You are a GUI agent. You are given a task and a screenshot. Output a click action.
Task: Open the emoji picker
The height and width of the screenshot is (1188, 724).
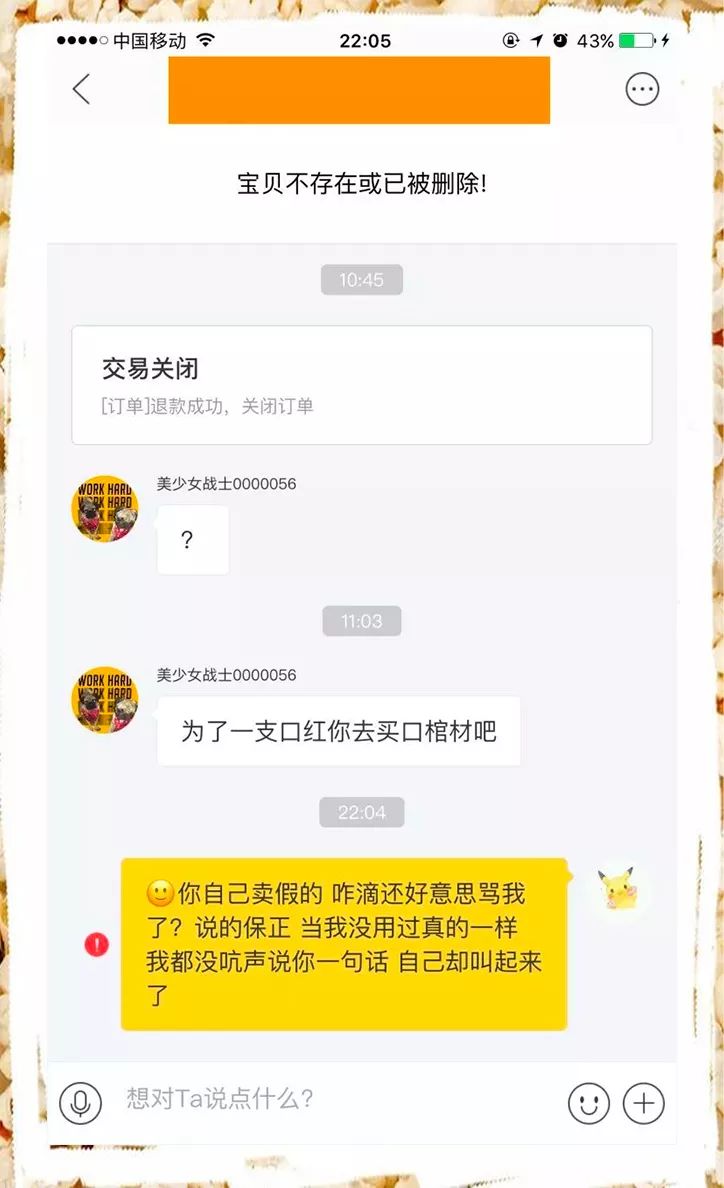[x=589, y=1103]
